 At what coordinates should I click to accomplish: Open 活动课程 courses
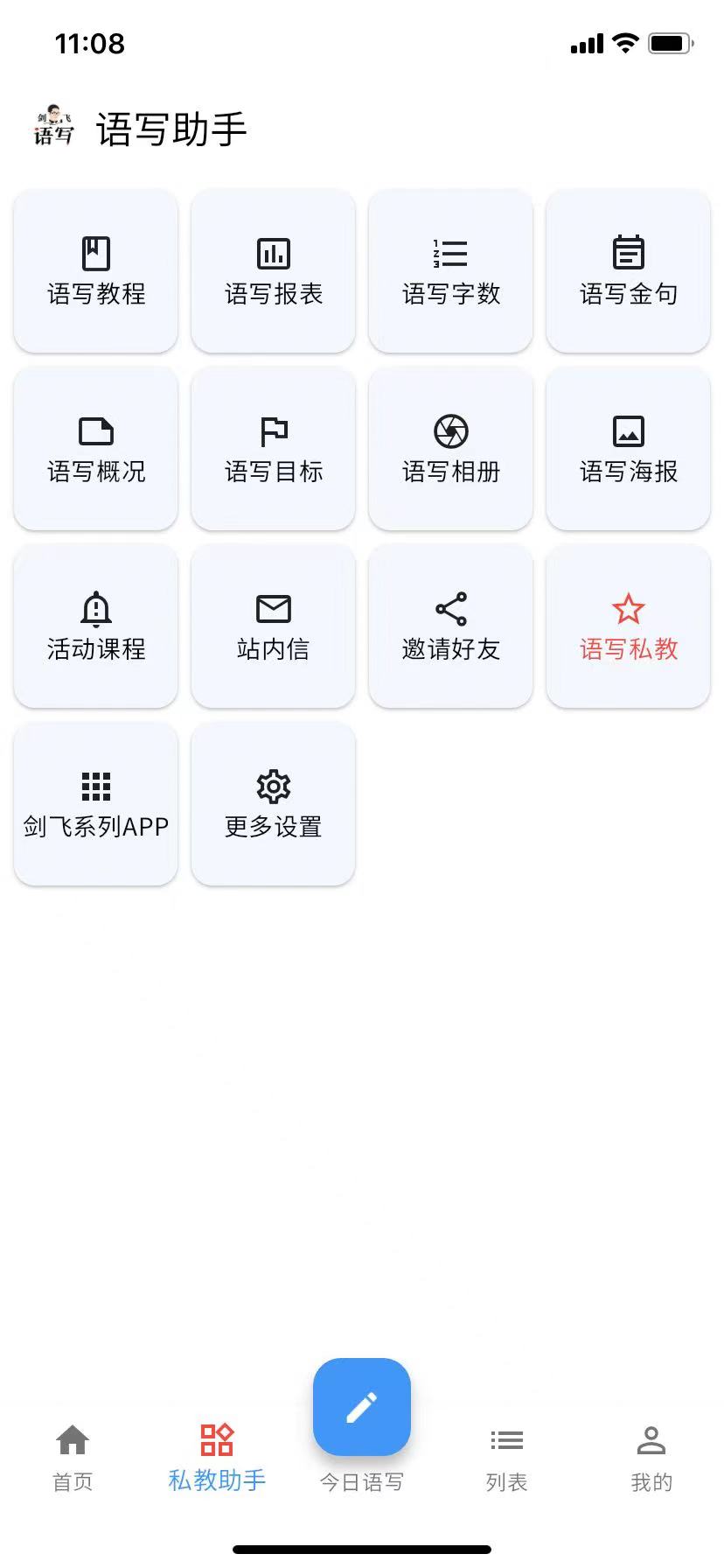coord(96,626)
